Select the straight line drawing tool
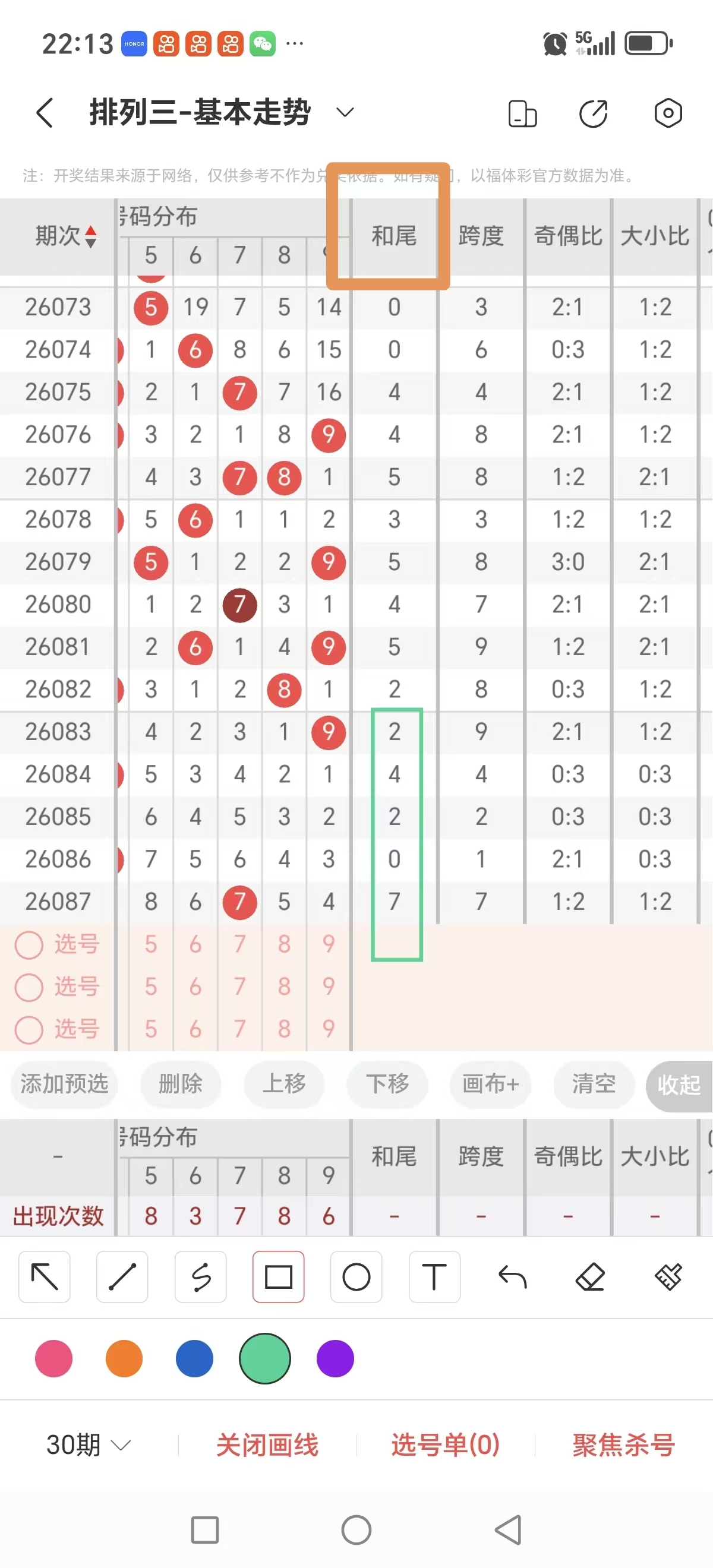 click(122, 1277)
